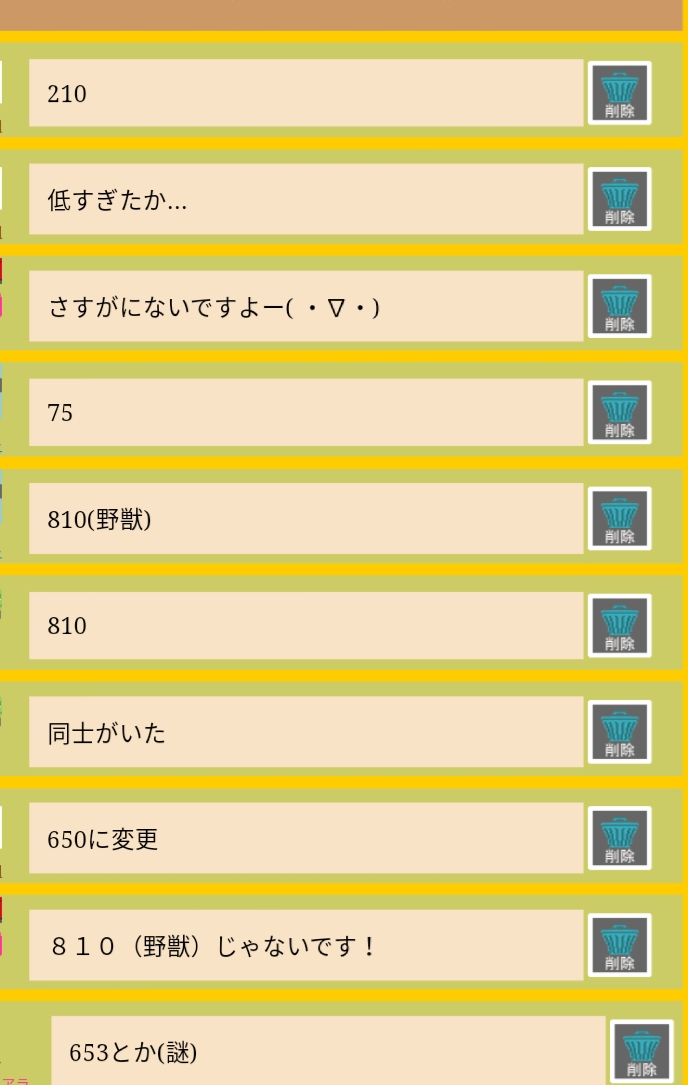
Task: Delete the comment "低すぎたか..."
Action: click(x=619, y=199)
